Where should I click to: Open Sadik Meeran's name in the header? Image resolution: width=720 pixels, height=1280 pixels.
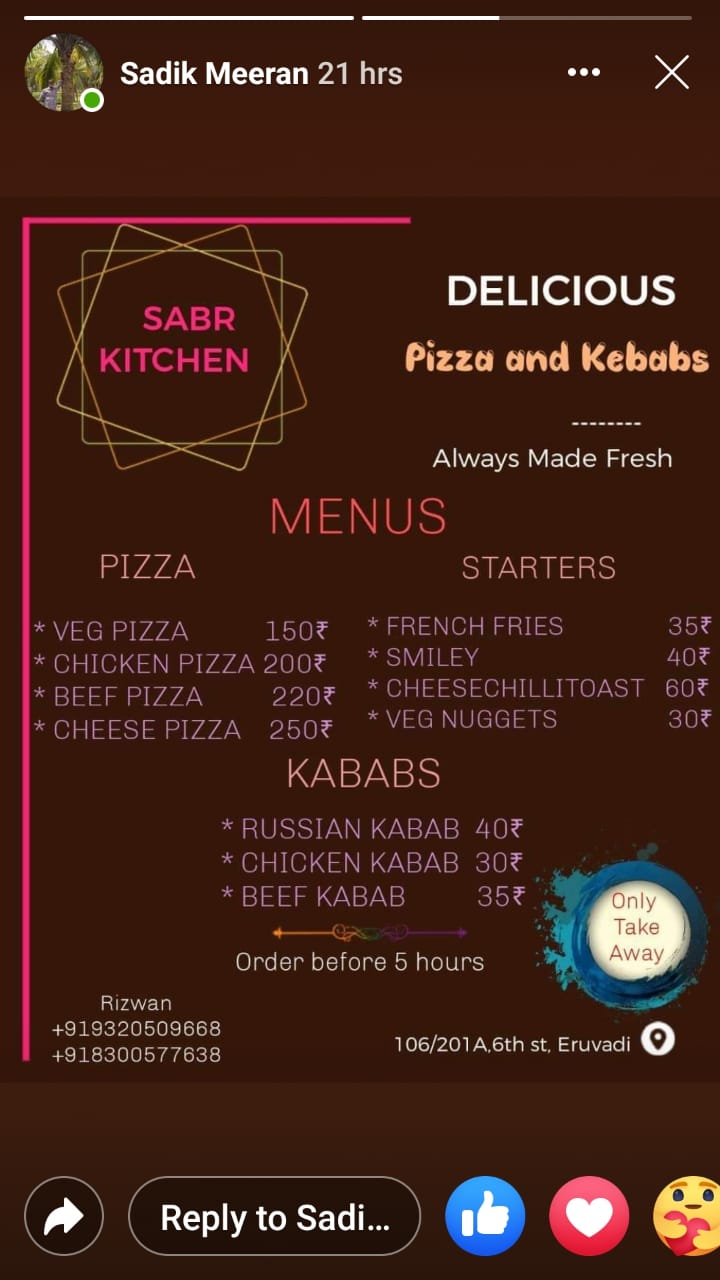coord(214,73)
